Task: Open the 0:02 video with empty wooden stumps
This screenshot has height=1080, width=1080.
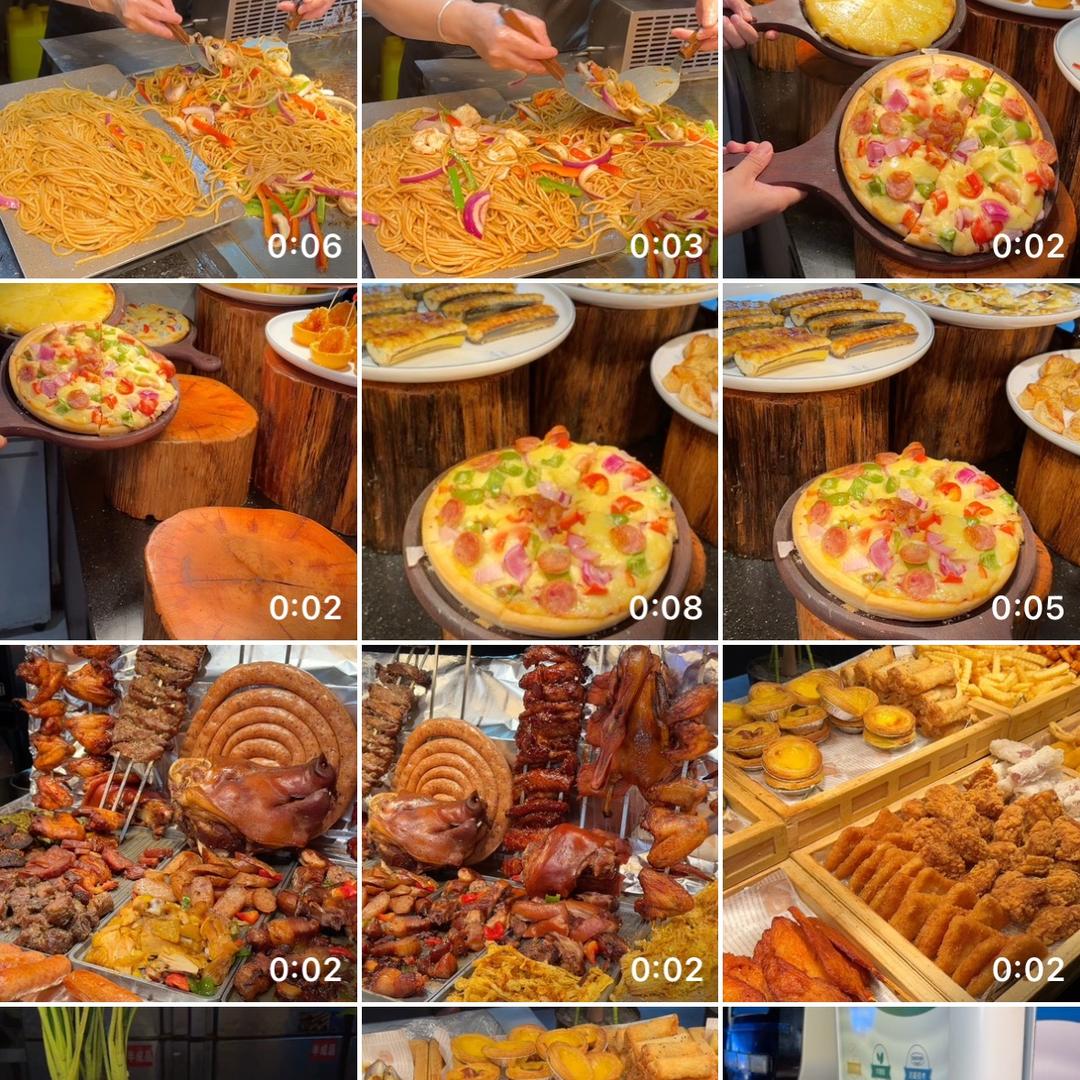Action: pyautogui.click(x=178, y=462)
